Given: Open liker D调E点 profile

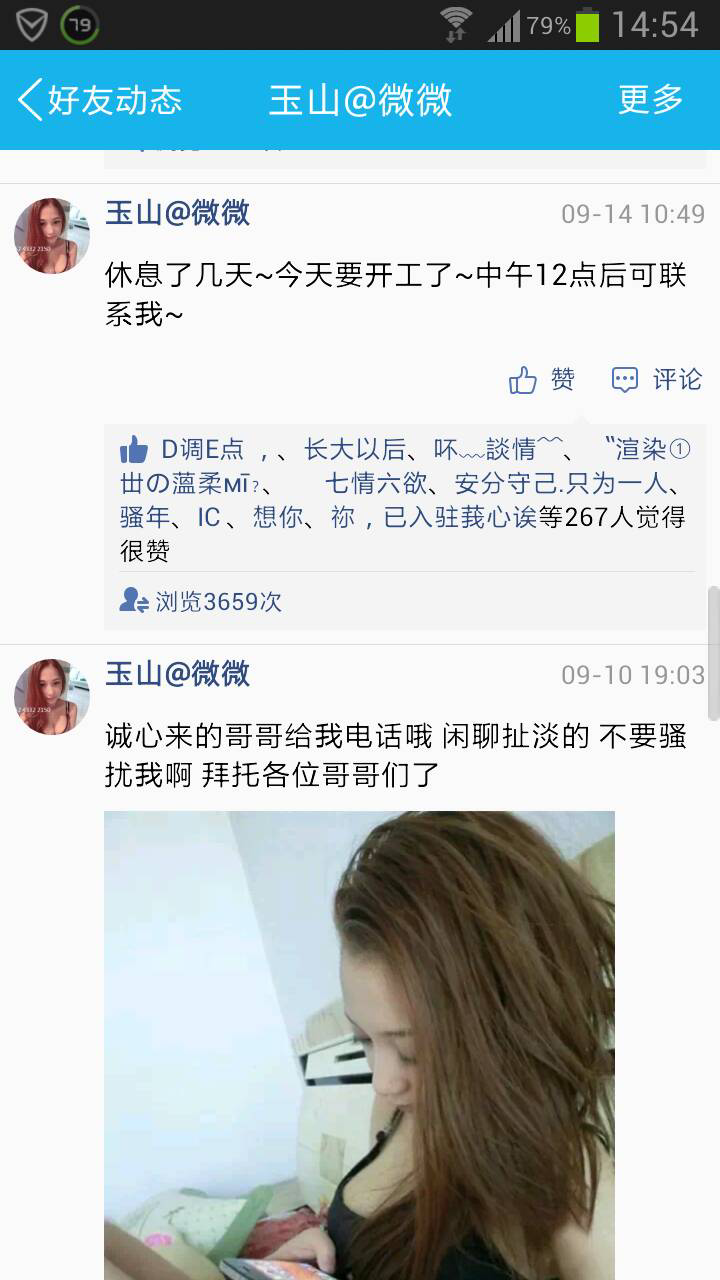Looking at the screenshot, I should [x=202, y=450].
